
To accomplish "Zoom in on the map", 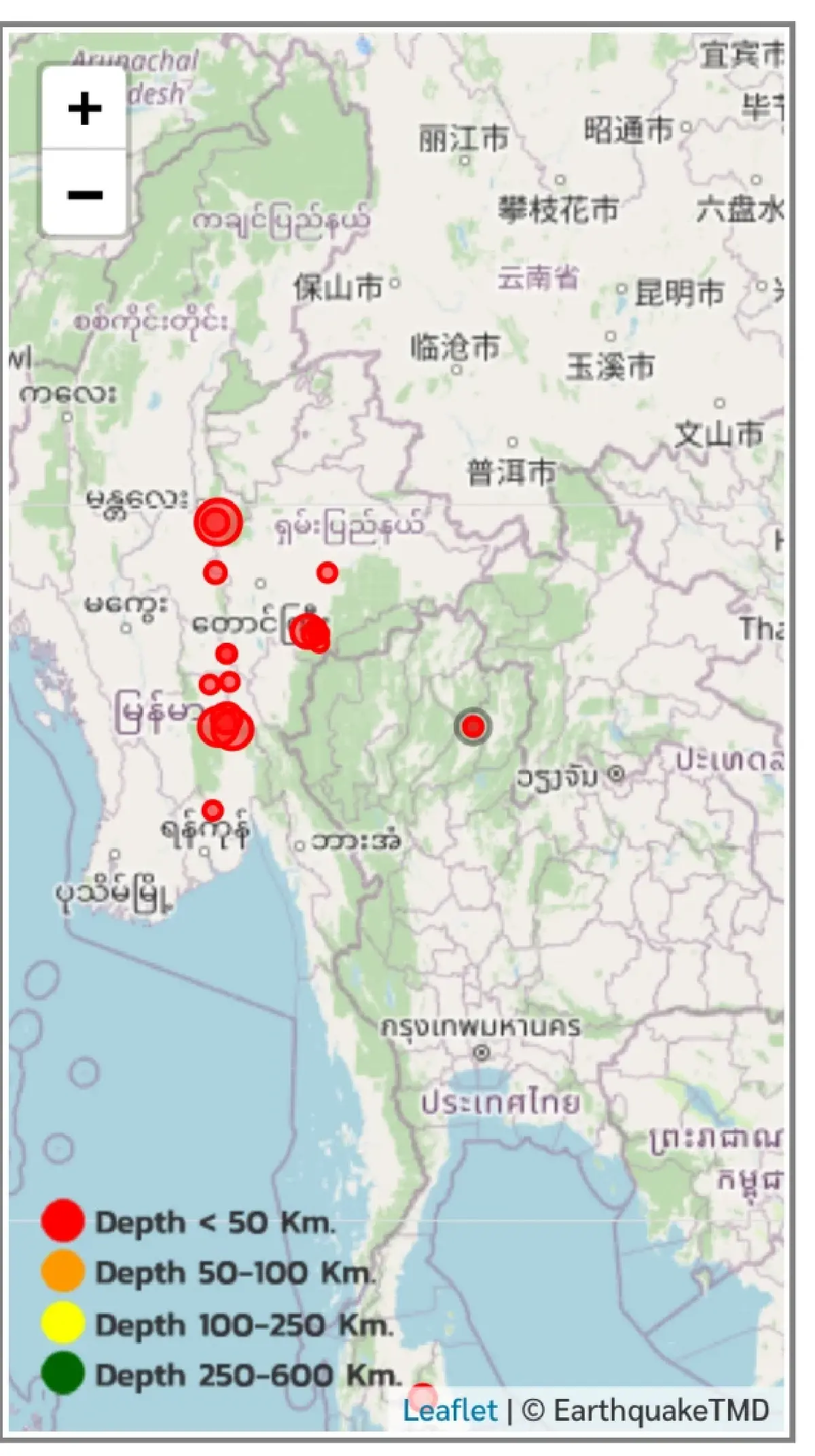I will pyautogui.click(x=84, y=109).
